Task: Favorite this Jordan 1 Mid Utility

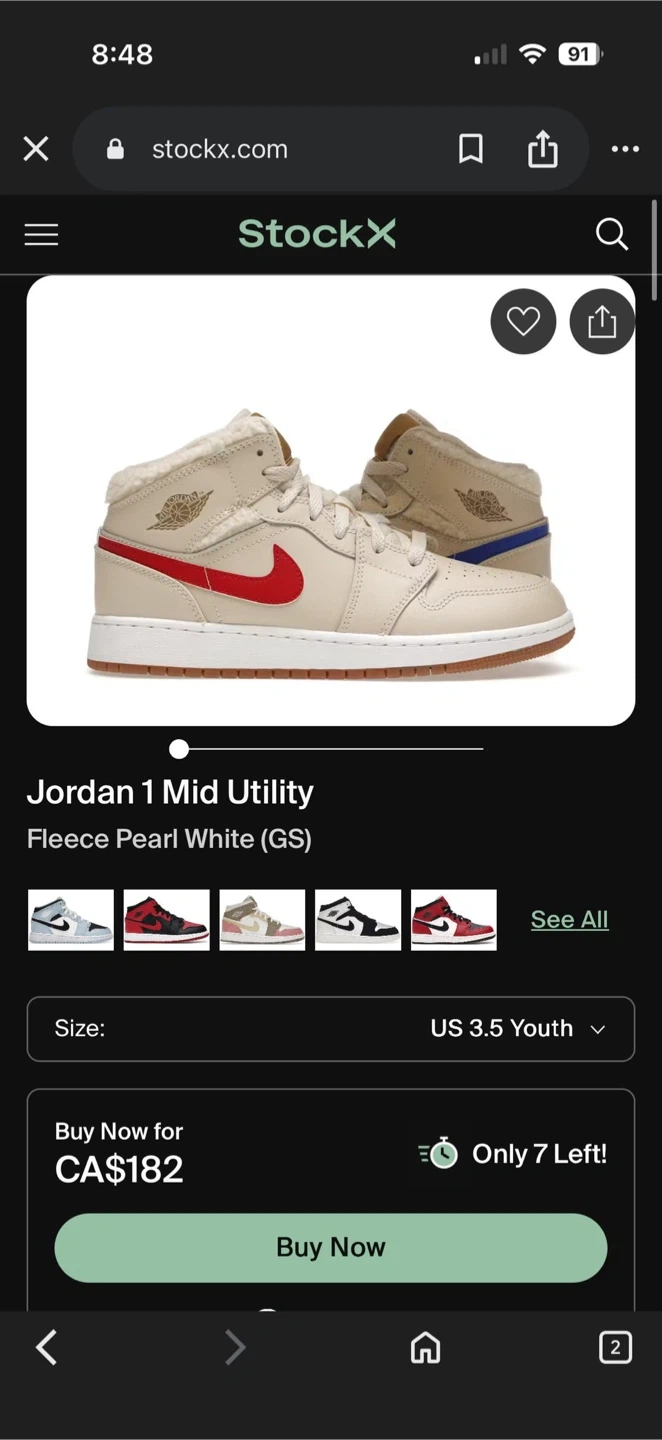Action: click(x=522, y=321)
